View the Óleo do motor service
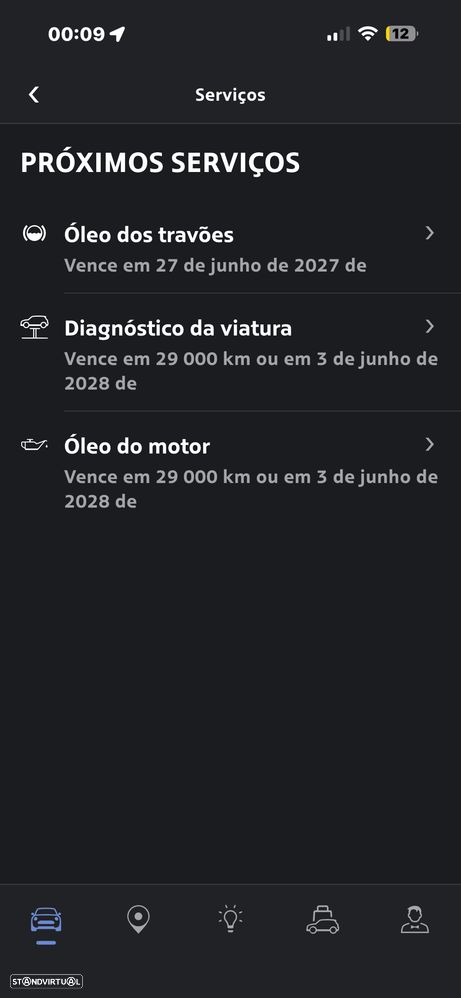 (230, 470)
